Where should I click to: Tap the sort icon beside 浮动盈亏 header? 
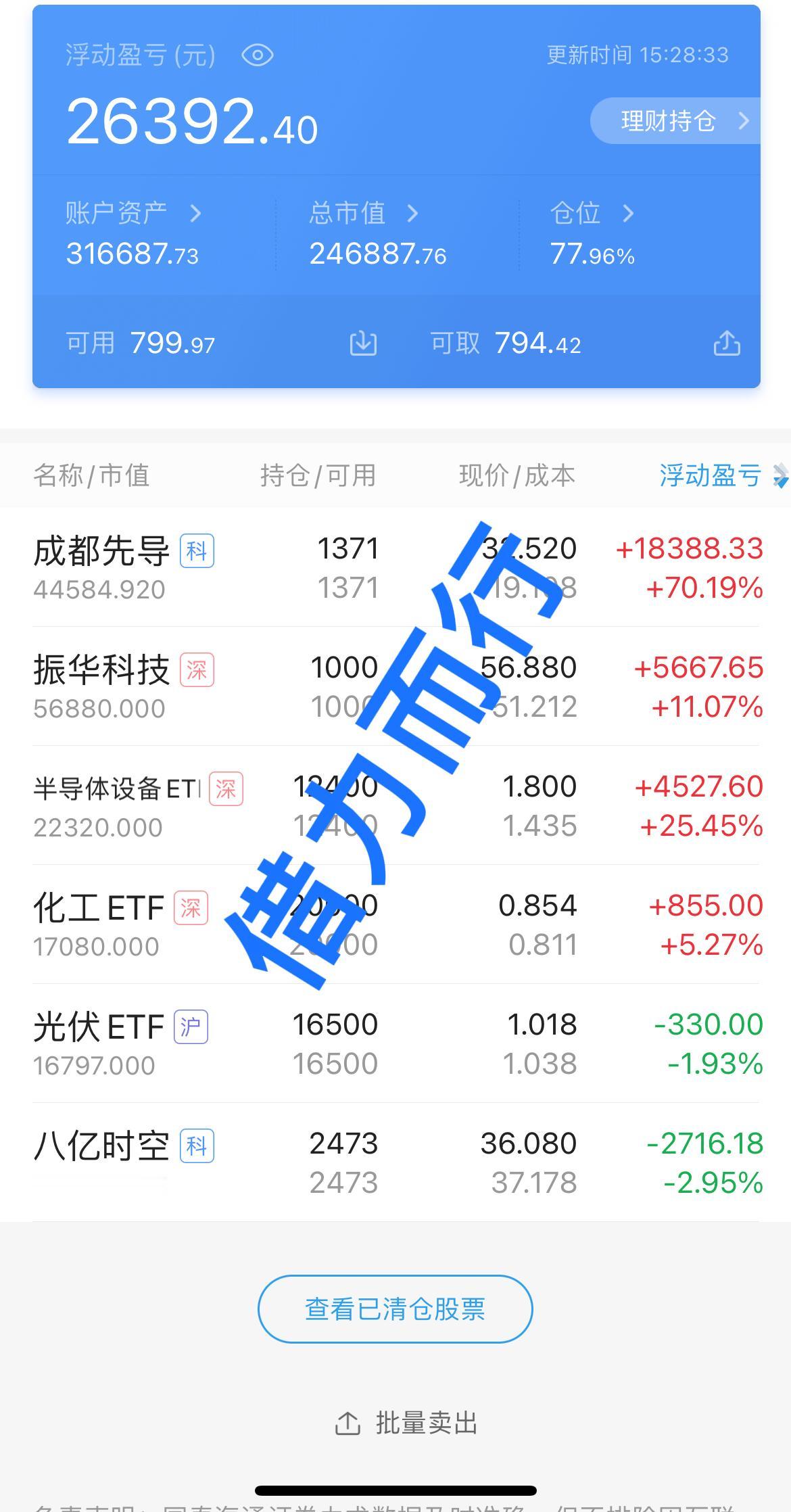click(777, 477)
